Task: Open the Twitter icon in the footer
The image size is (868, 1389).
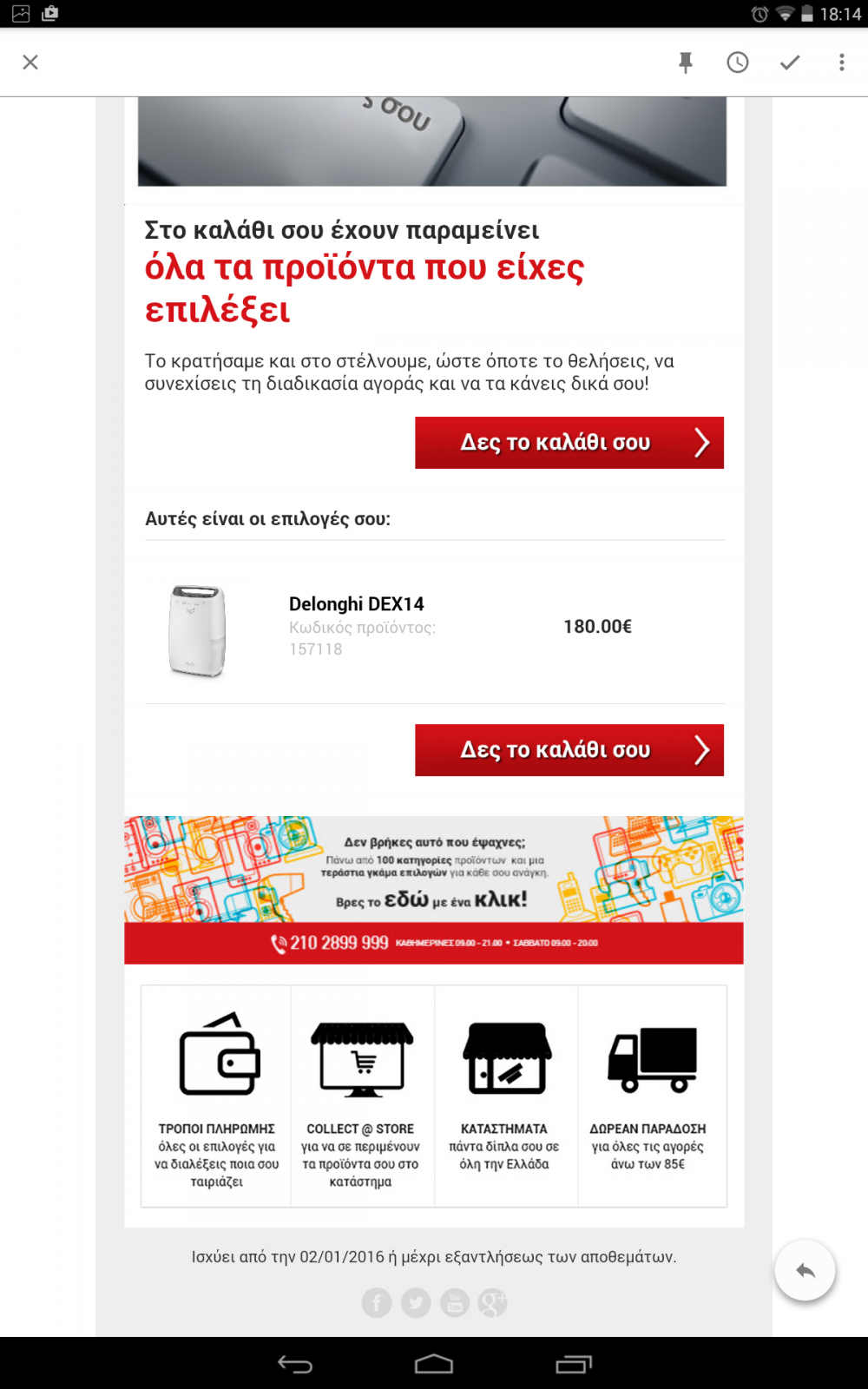Action: (416, 1303)
